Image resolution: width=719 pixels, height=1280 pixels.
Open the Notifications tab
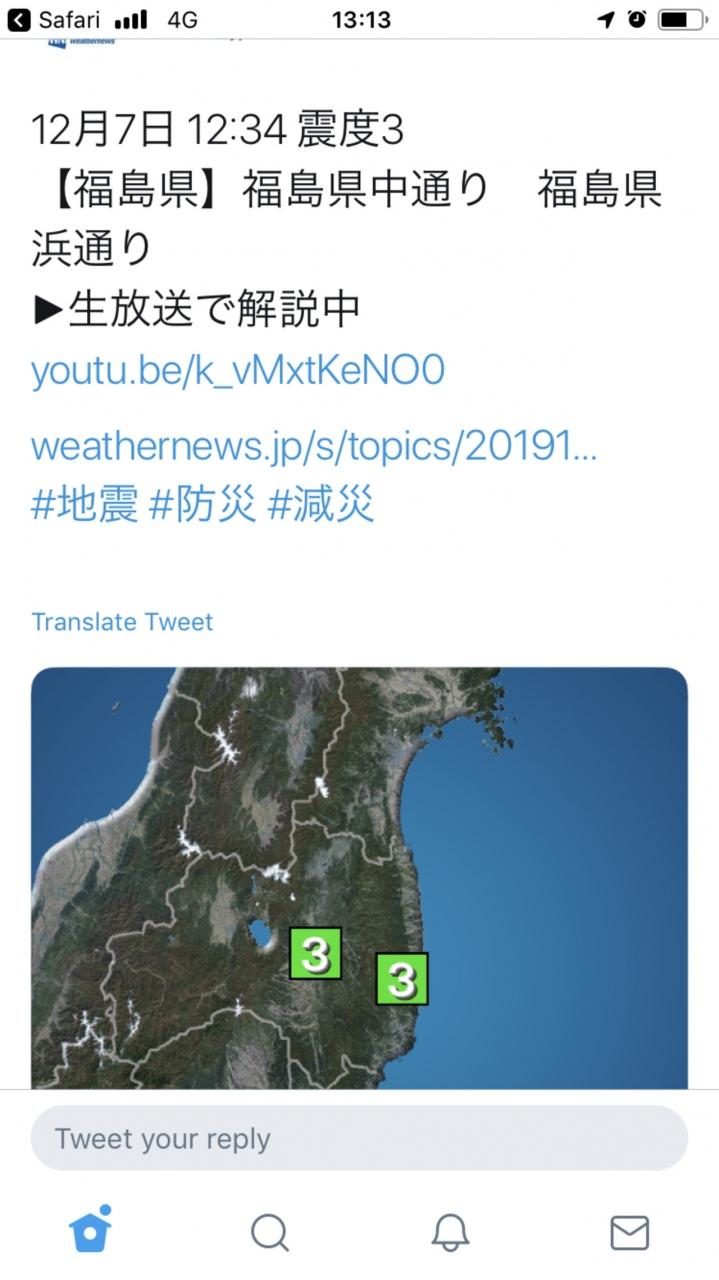coord(450,1232)
